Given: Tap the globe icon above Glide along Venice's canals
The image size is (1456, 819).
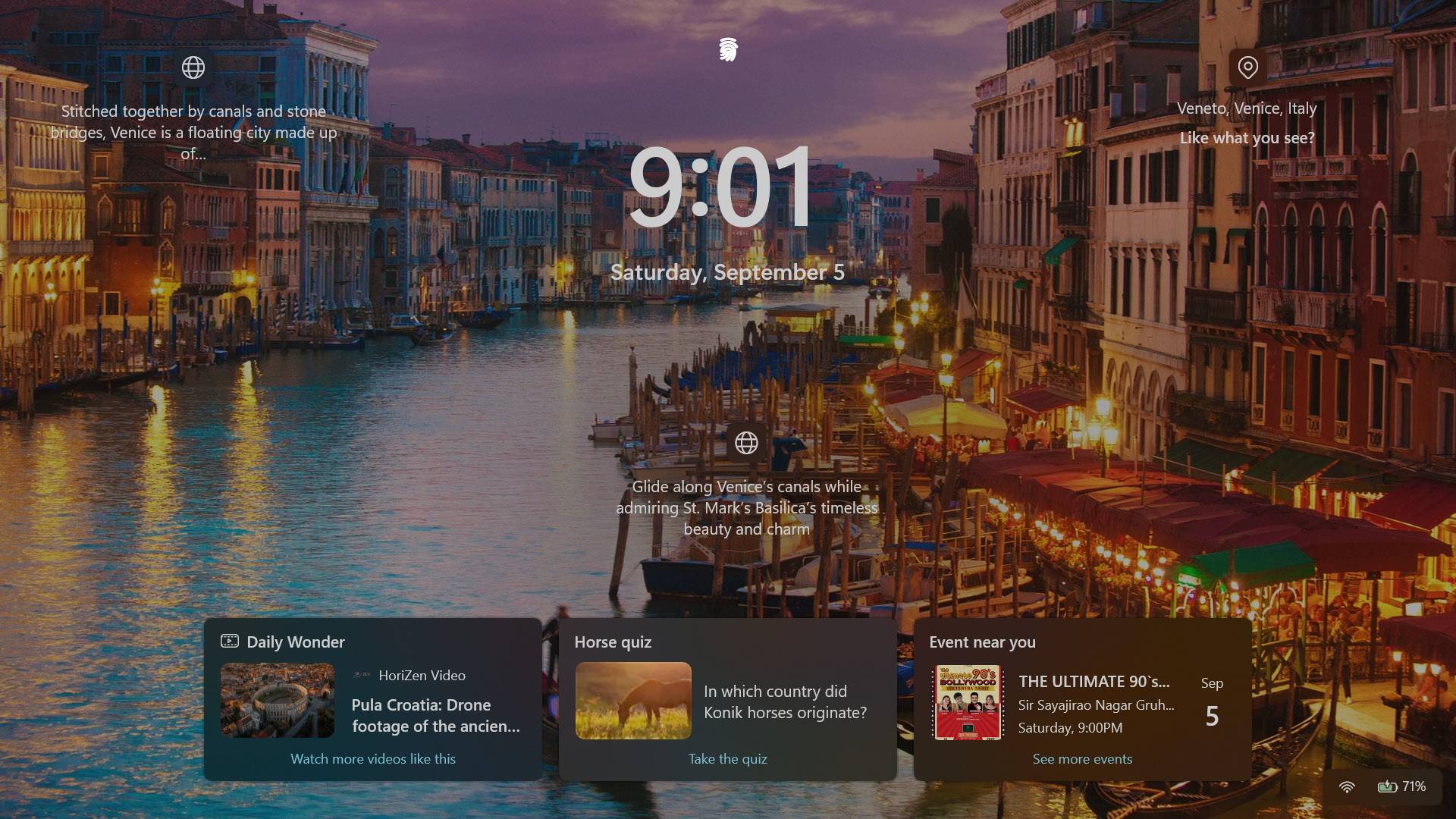Looking at the screenshot, I should pyautogui.click(x=746, y=443).
